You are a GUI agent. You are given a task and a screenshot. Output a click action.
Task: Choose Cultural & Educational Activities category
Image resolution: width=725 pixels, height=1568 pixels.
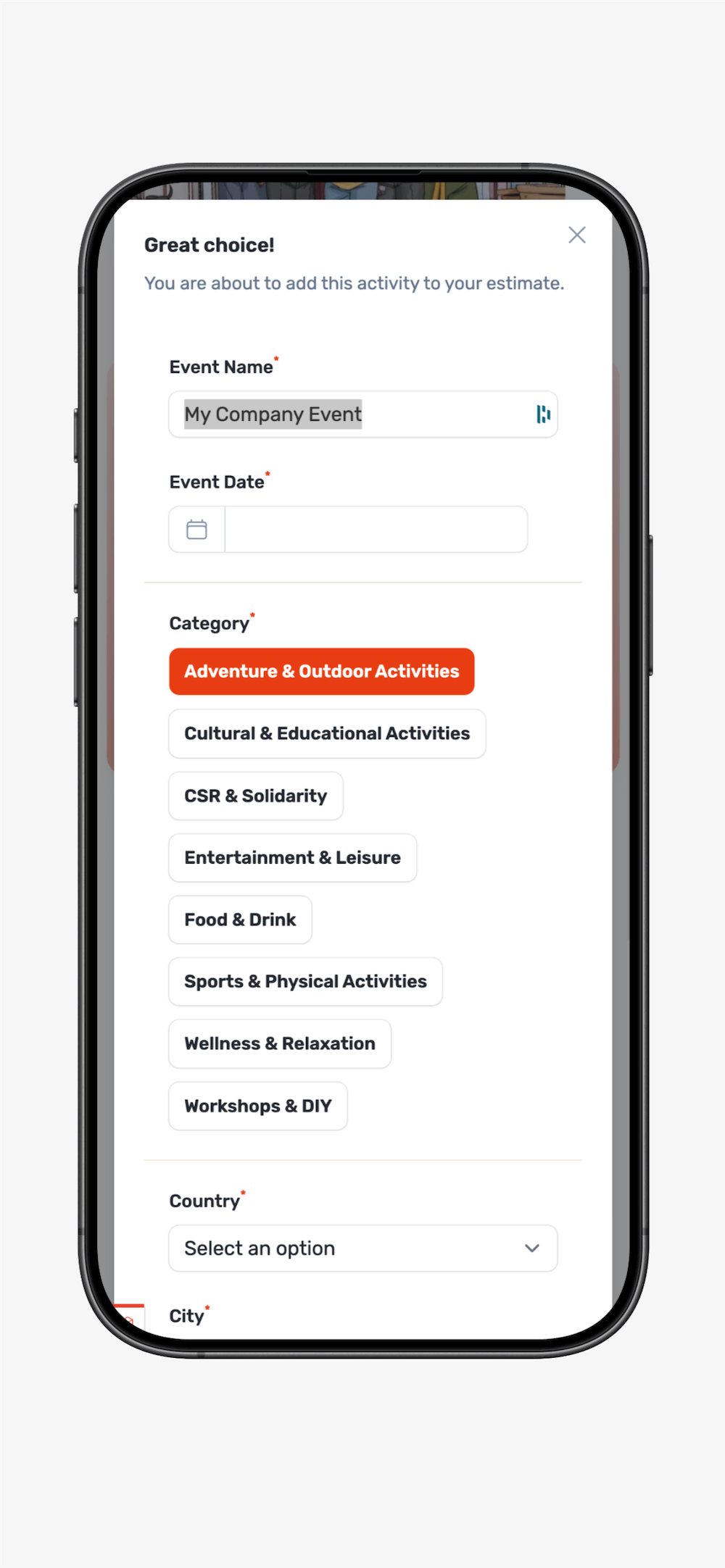(x=327, y=734)
